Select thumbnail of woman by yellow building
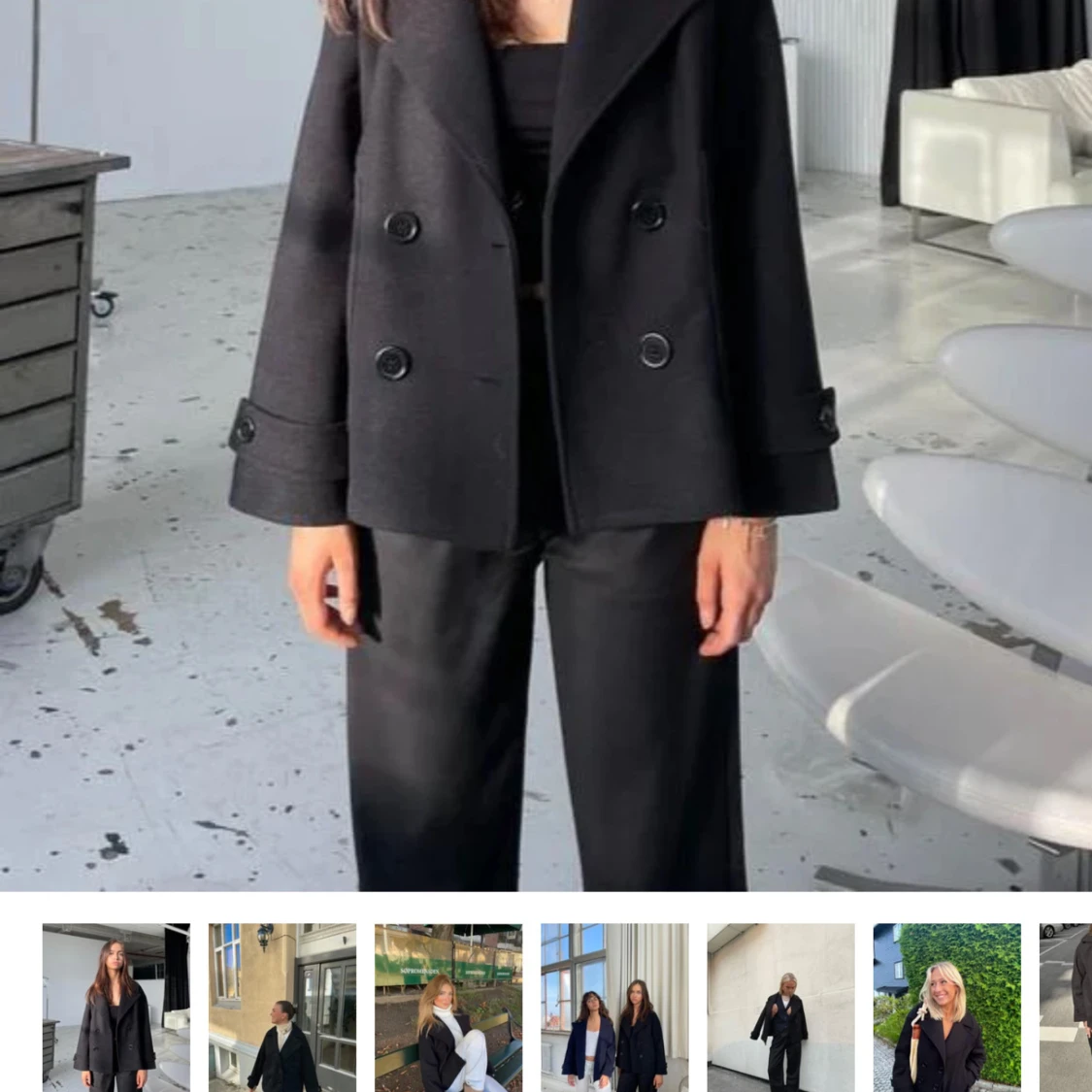The width and height of the screenshot is (1092, 1092). click(x=282, y=1008)
